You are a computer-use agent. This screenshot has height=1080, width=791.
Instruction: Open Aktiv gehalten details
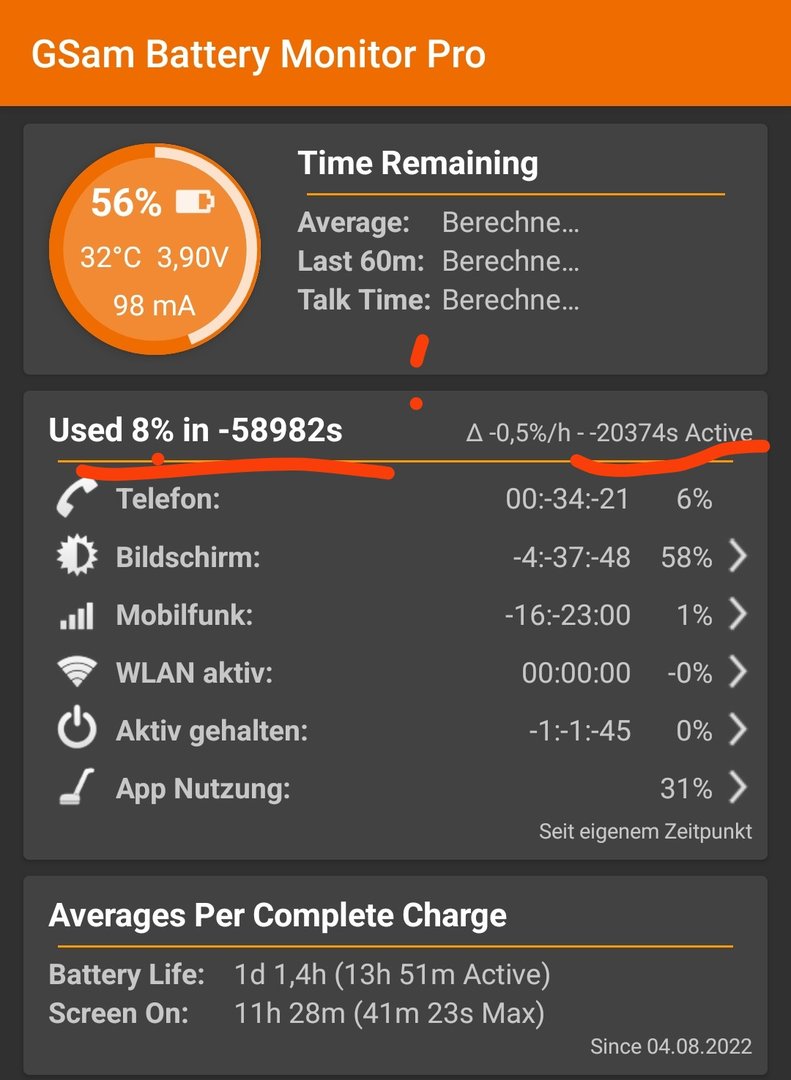tap(737, 730)
